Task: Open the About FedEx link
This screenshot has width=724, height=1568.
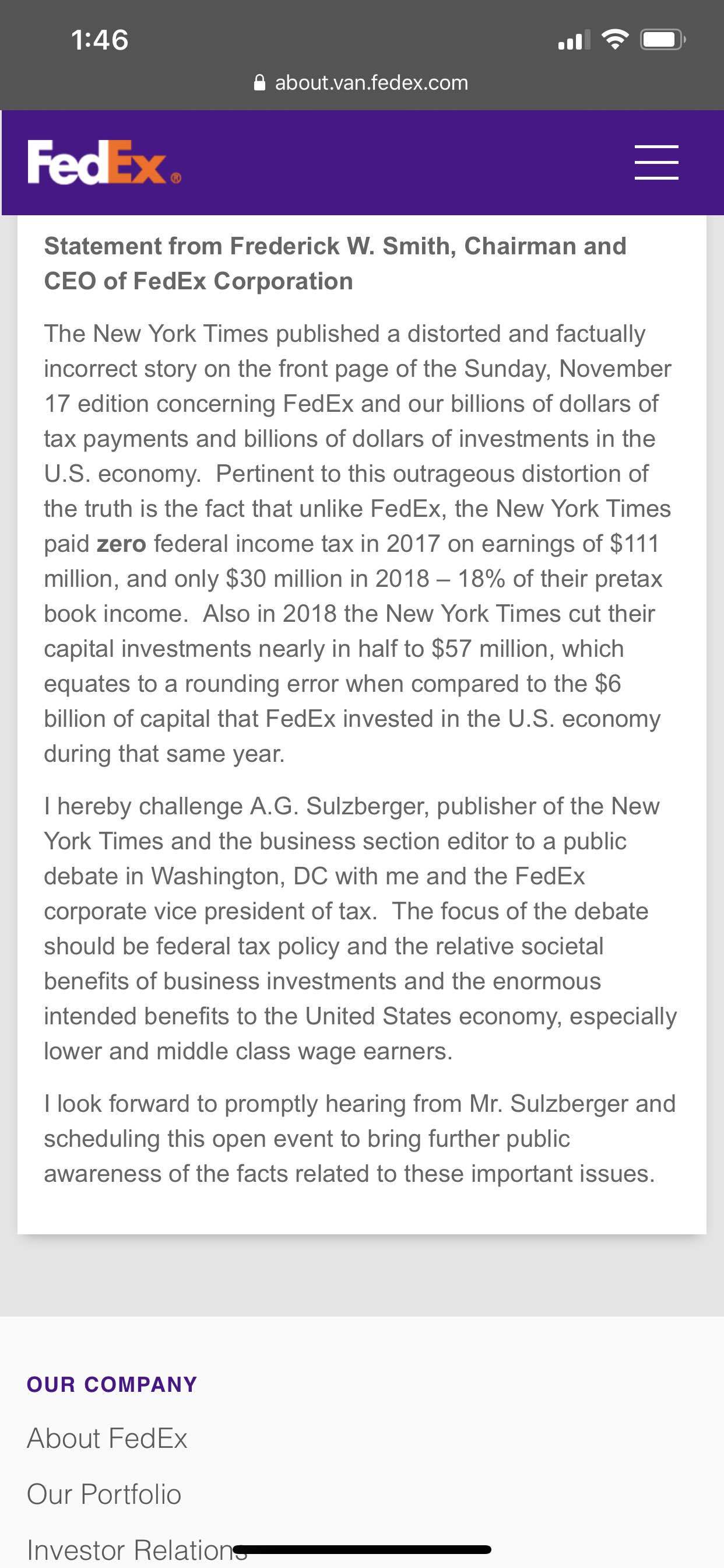Action: pyautogui.click(x=107, y=1438)
